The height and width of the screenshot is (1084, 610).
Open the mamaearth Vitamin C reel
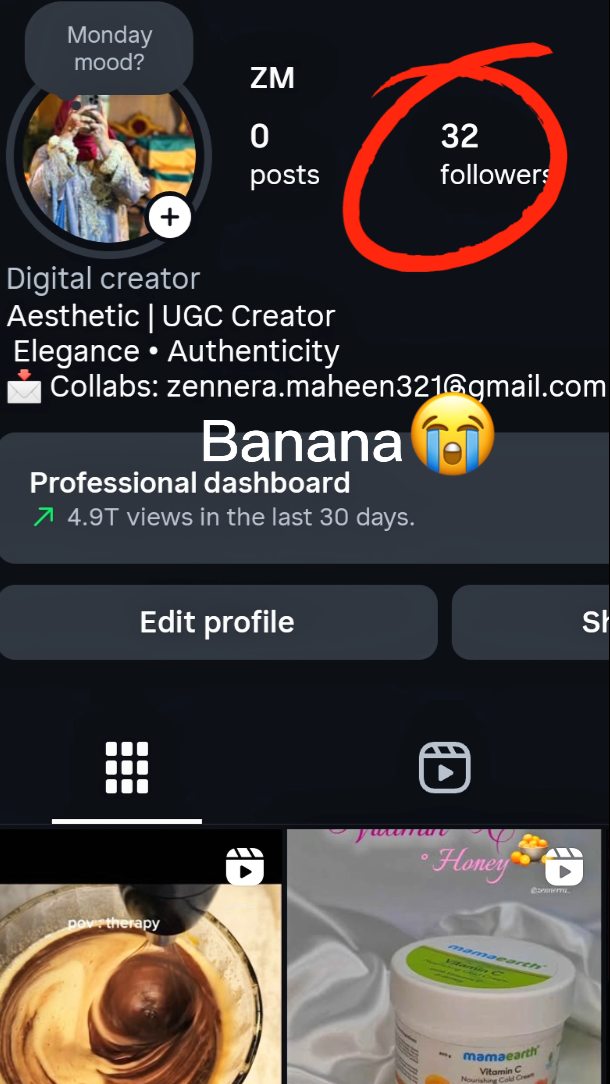(444, 960)
